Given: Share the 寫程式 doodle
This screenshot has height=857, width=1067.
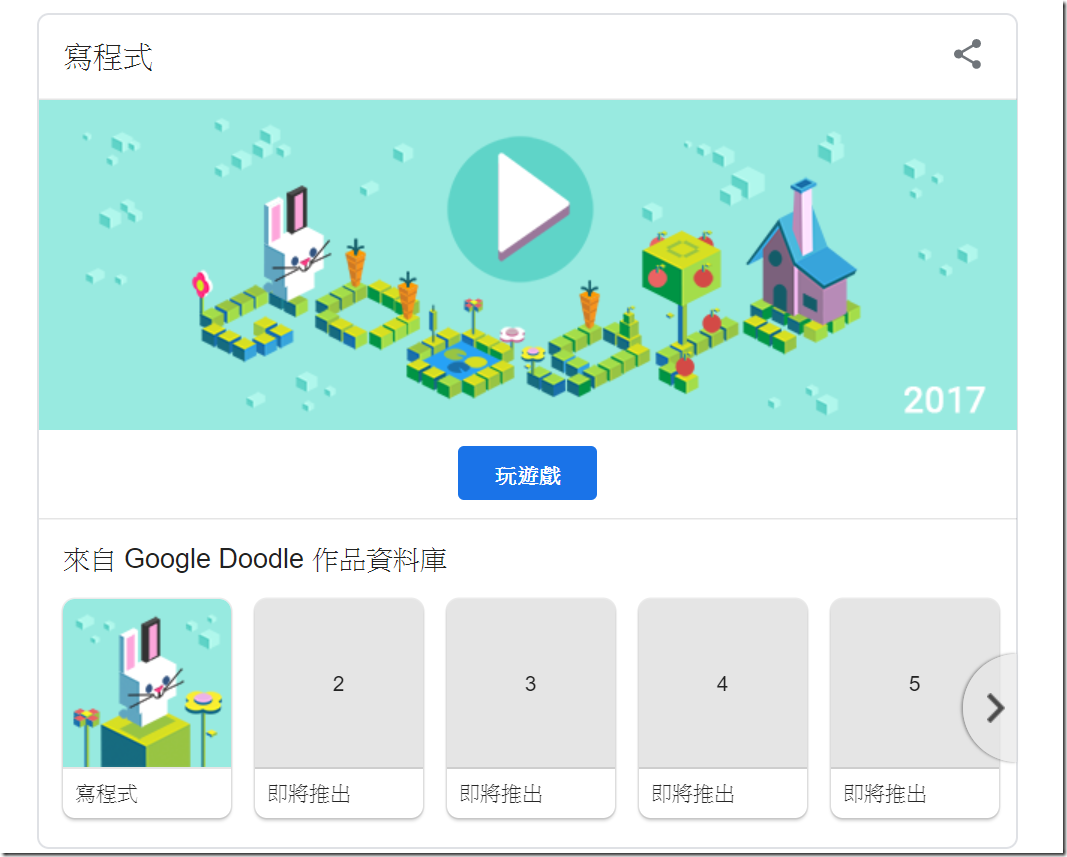Looking at the screenshot, I should click(967, 55).
